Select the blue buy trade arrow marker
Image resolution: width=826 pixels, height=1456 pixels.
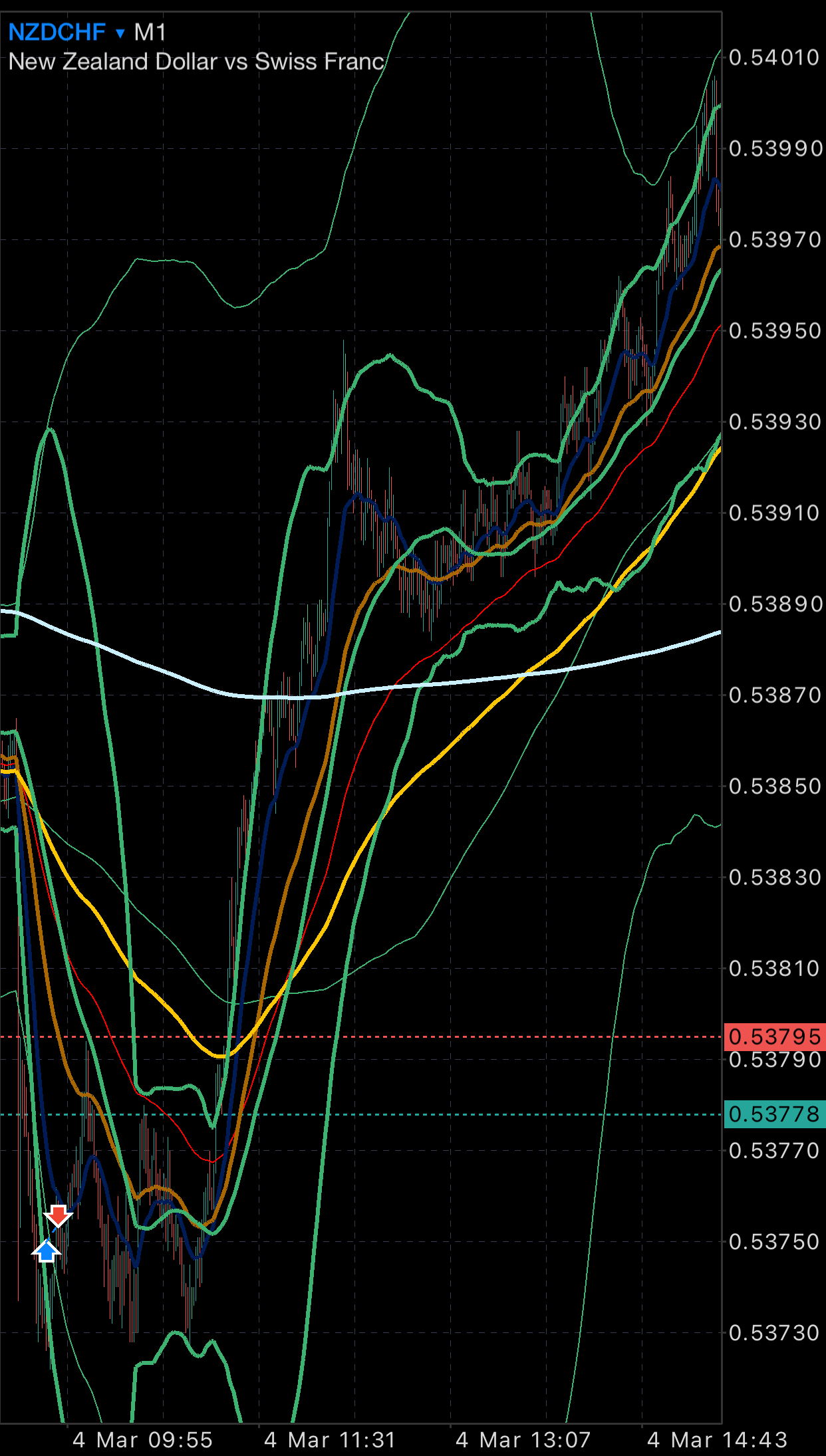coord(46,1251)
